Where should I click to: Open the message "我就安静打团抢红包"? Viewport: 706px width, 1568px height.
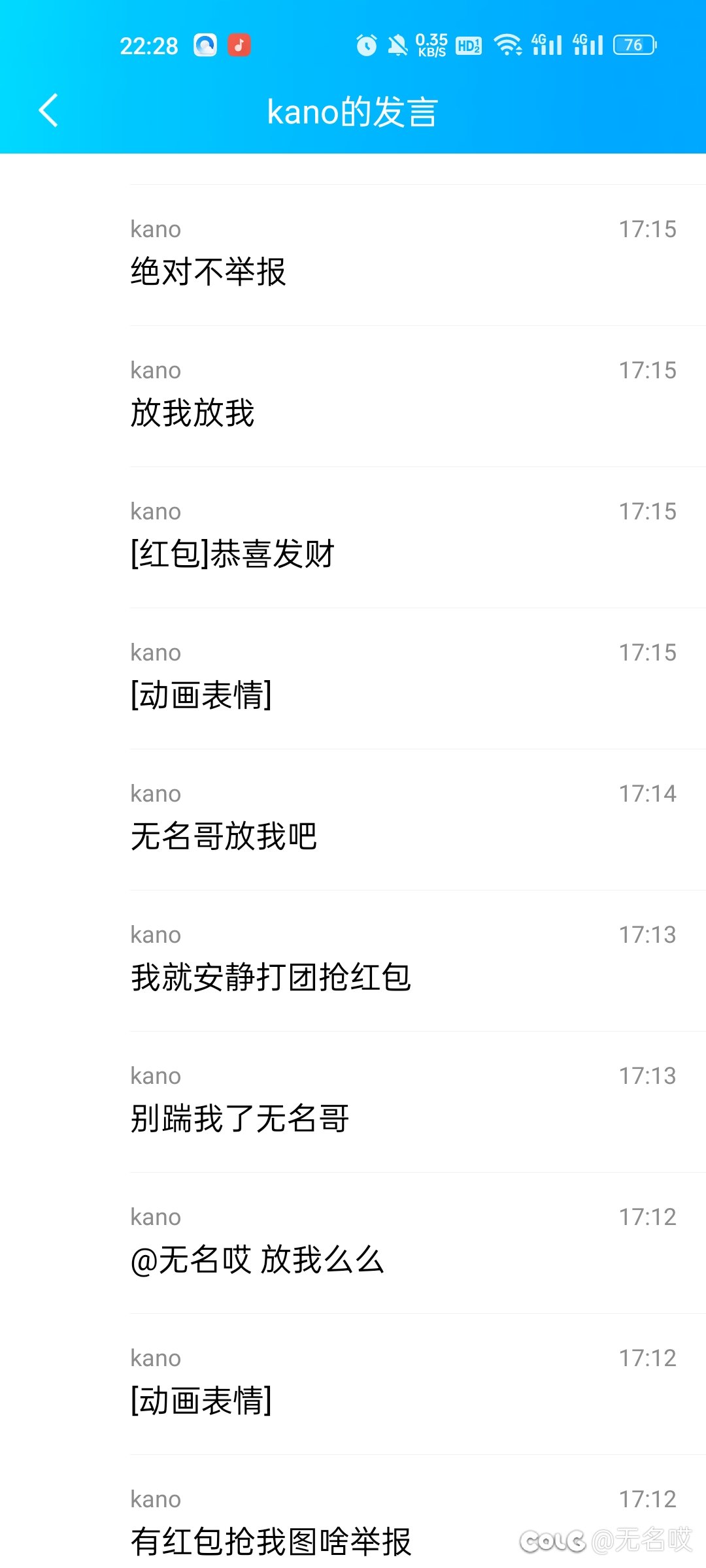click(353, 961)
